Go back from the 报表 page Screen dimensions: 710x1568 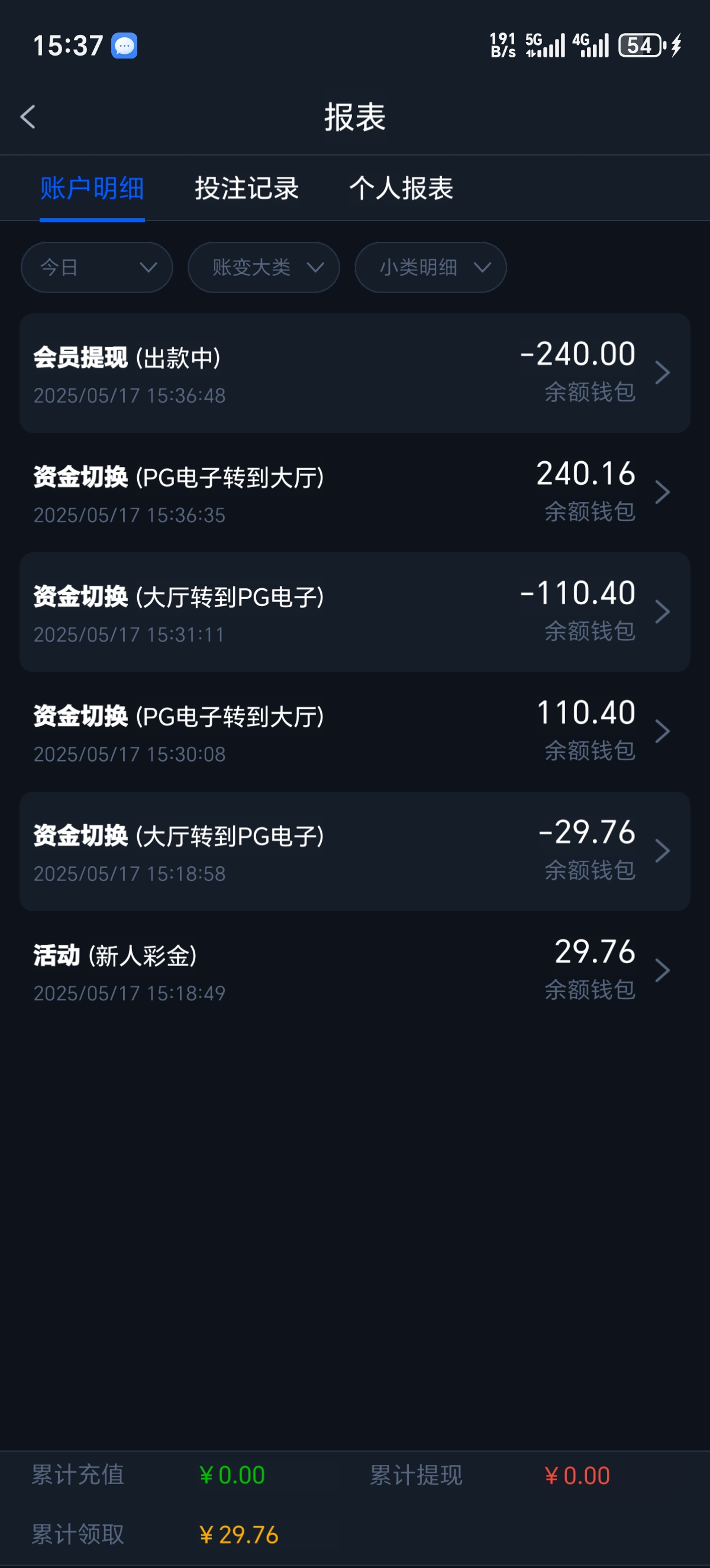tap(28, 116)
